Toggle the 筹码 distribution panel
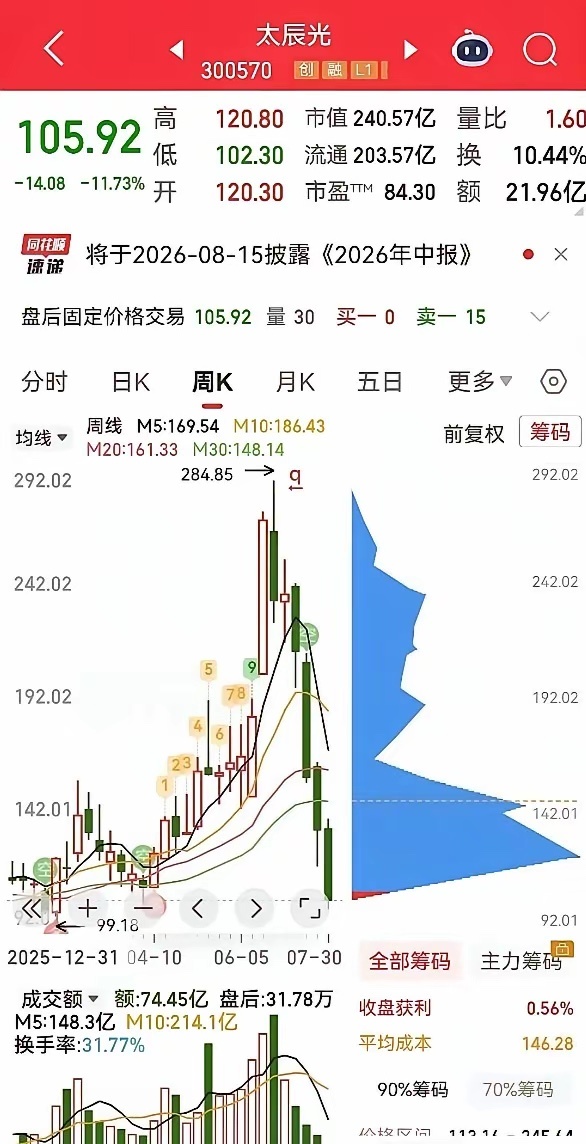This screenshot has width=586, height=1144. click(550, 432)
